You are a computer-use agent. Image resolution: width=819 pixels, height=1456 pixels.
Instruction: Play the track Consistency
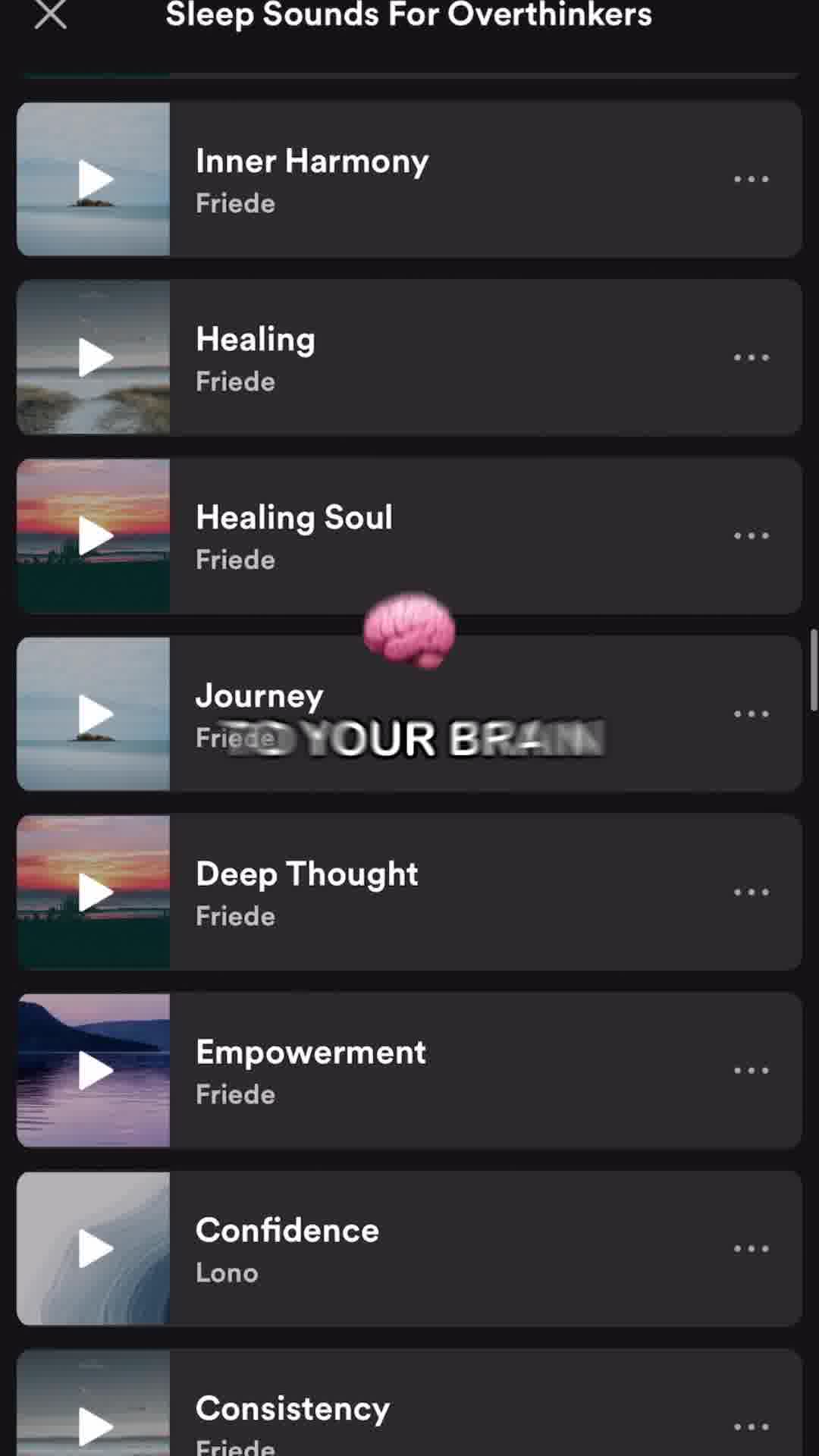(x=94, y=1426)
